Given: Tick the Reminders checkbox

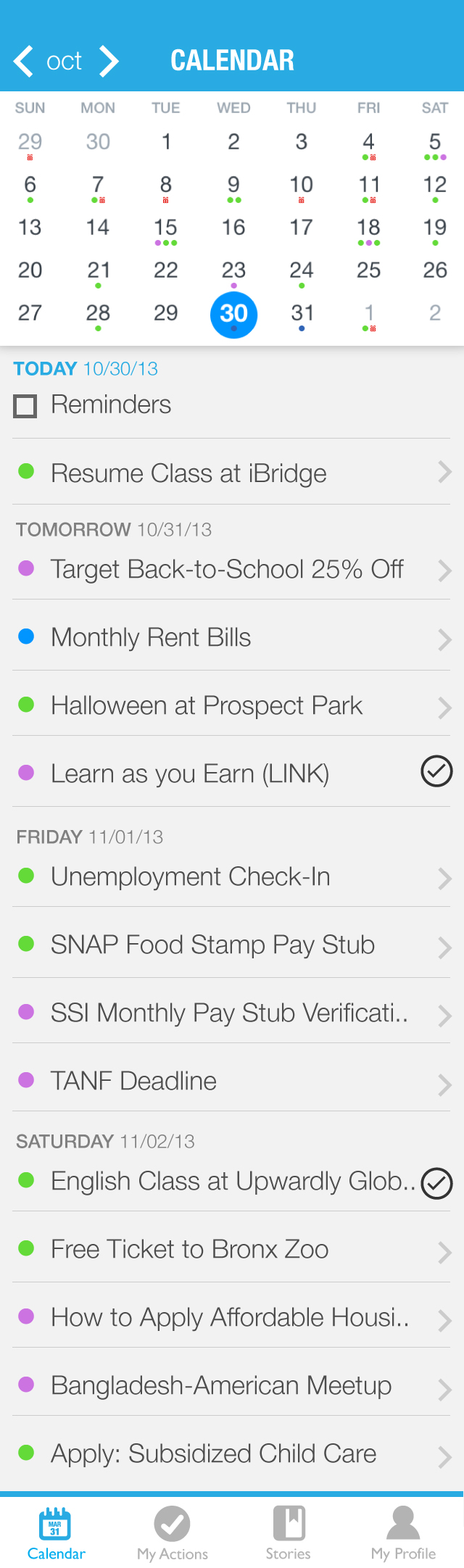Looking at the screenshot, I should pyautogui.click(x=25, y=406).
